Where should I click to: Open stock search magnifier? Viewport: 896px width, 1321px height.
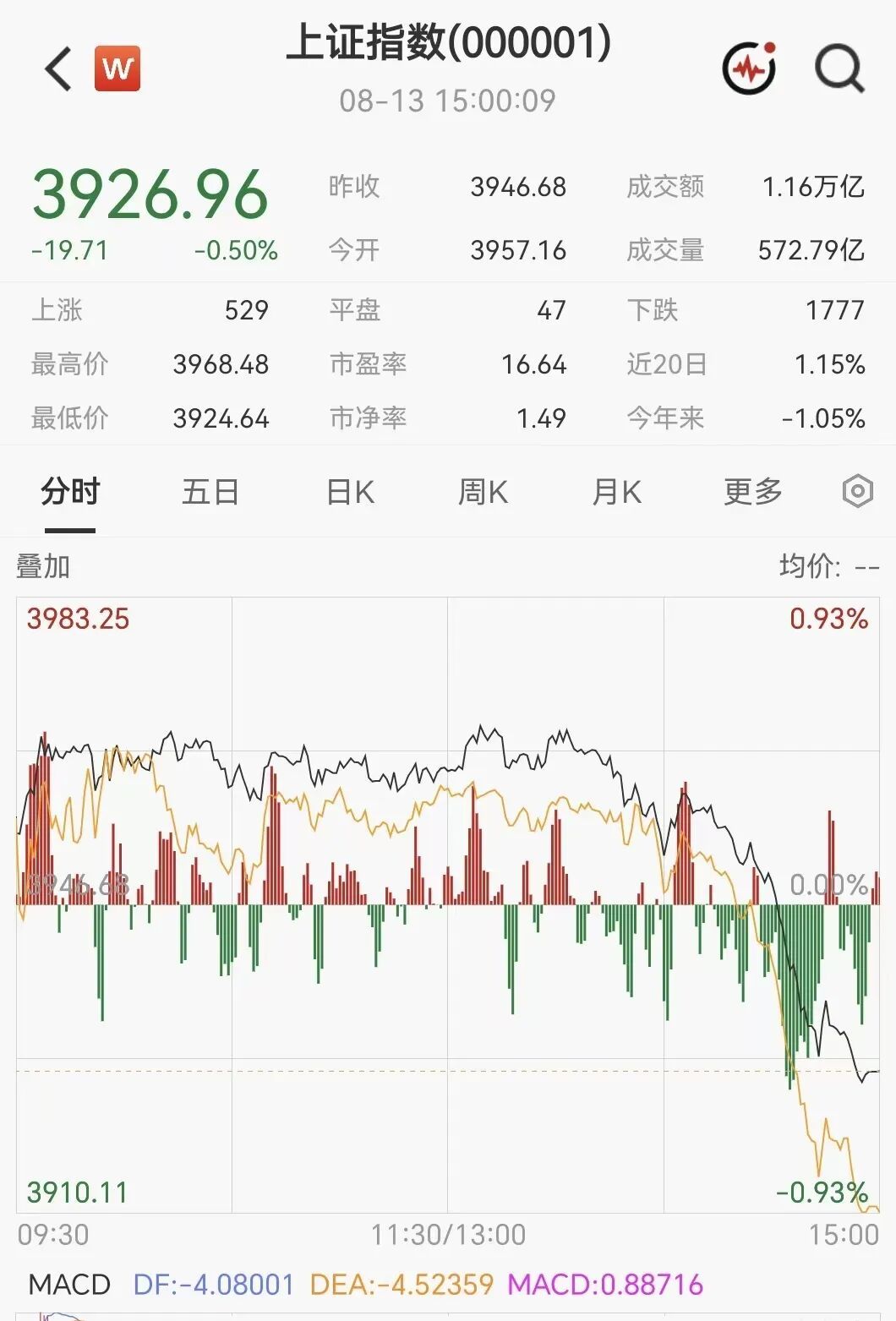tap(839, 68)
